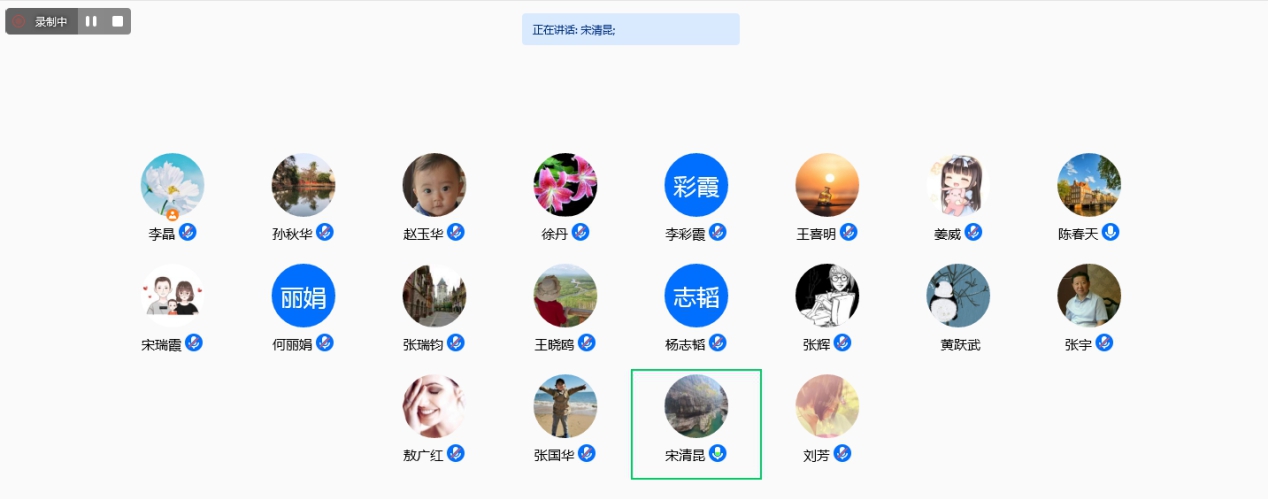Select participant 杨志韬's avatar
Image resolution: width=1269 pixels, height=500 pixels.
click(x=696, y=296)
